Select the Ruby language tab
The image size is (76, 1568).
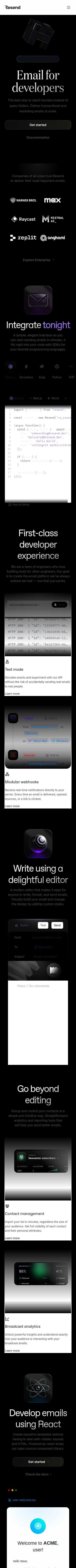[42, 377]
